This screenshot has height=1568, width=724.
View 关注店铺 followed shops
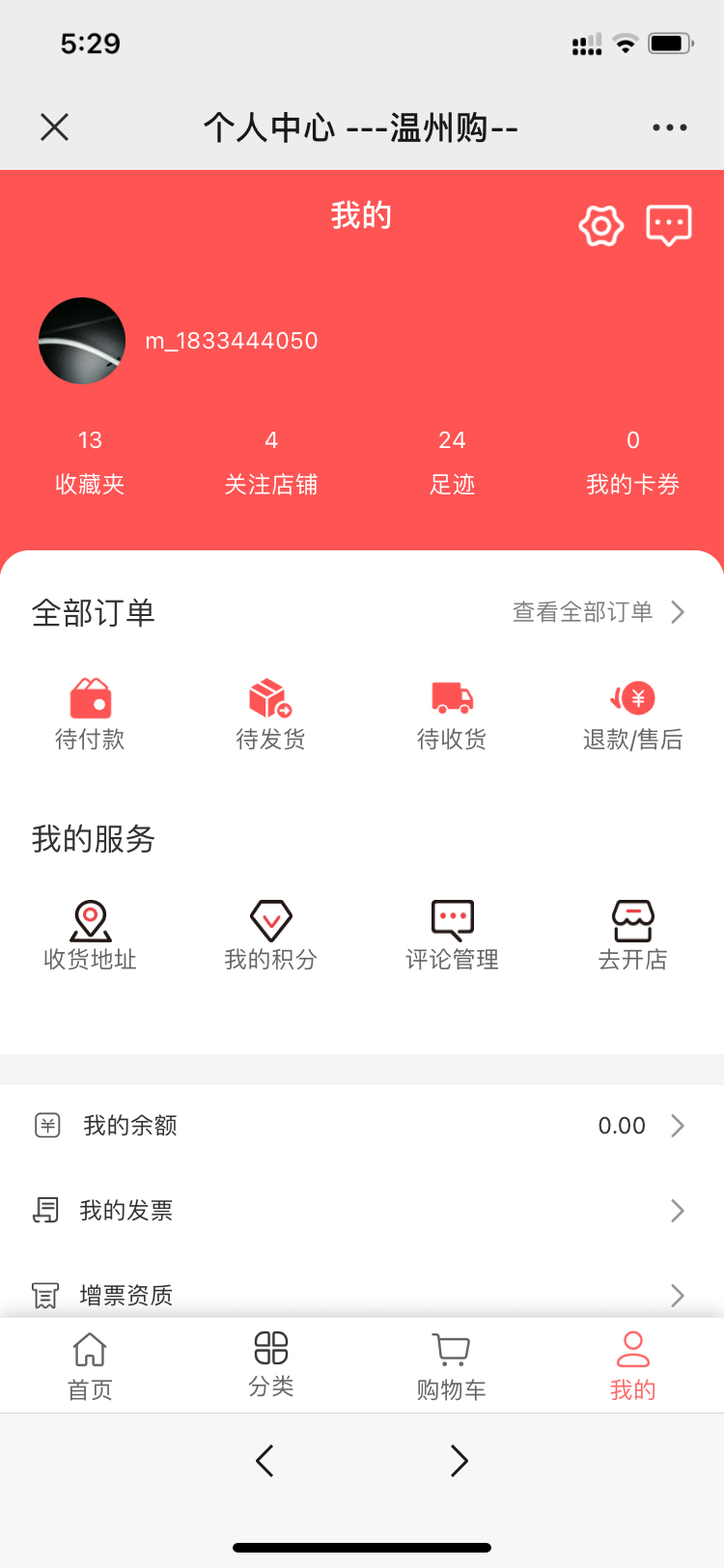click(x=271, y=462)
